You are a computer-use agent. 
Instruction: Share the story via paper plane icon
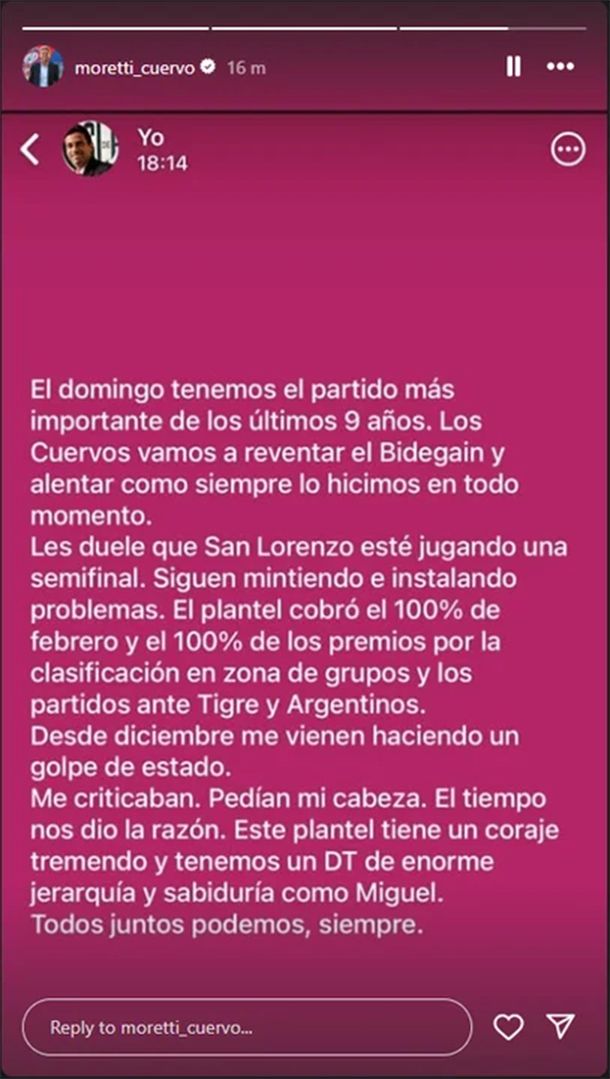[x=561, y=1027]
